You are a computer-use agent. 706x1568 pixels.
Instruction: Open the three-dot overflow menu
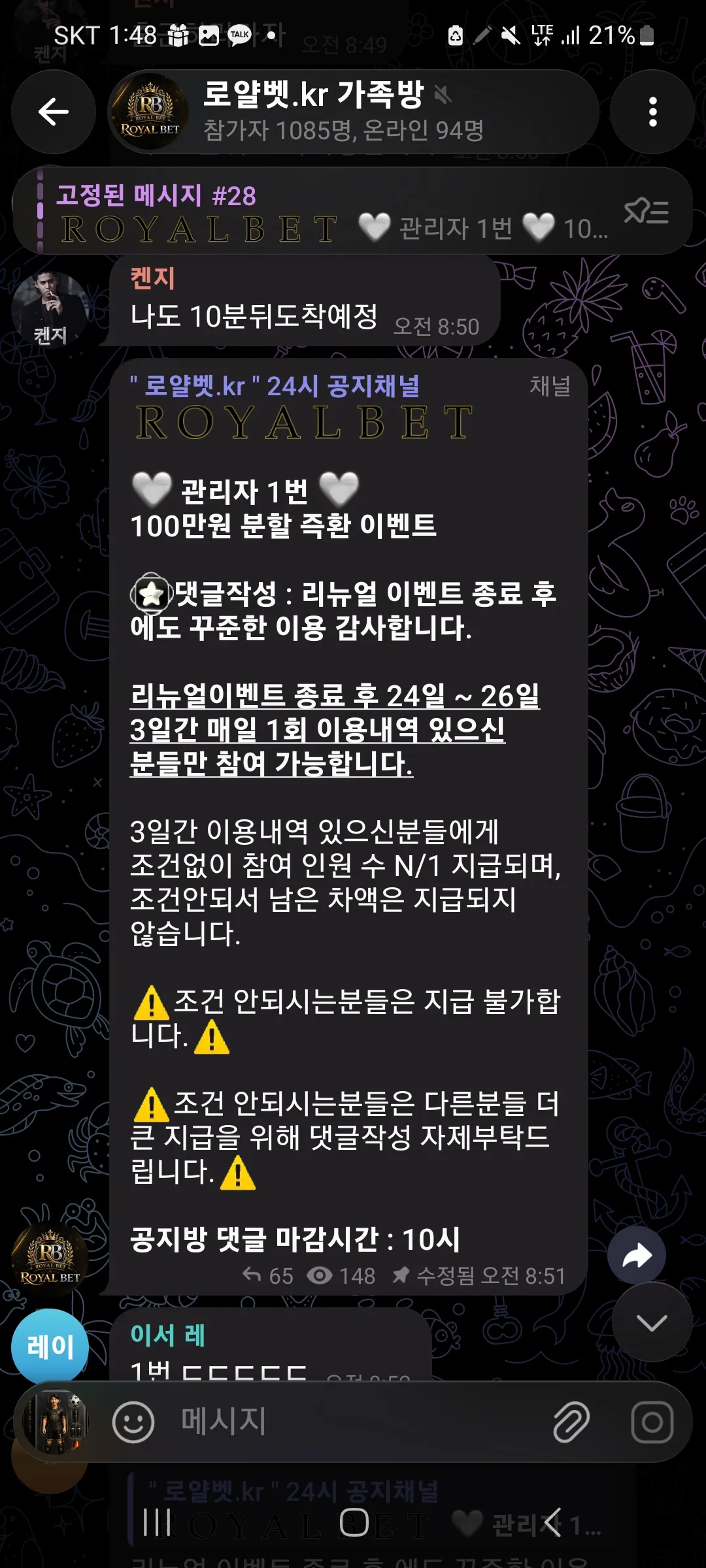pos(652,112)
